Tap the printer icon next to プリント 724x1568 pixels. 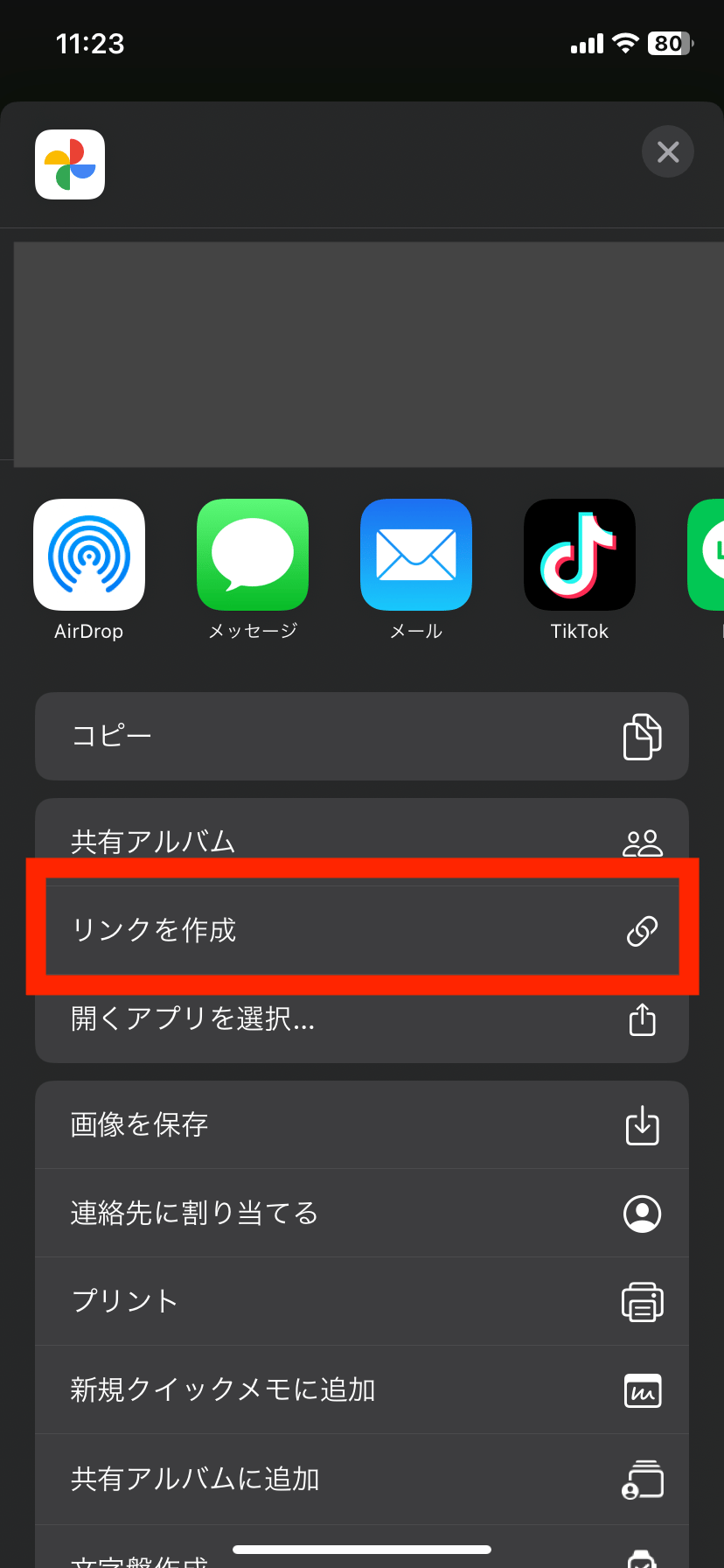643,1301
